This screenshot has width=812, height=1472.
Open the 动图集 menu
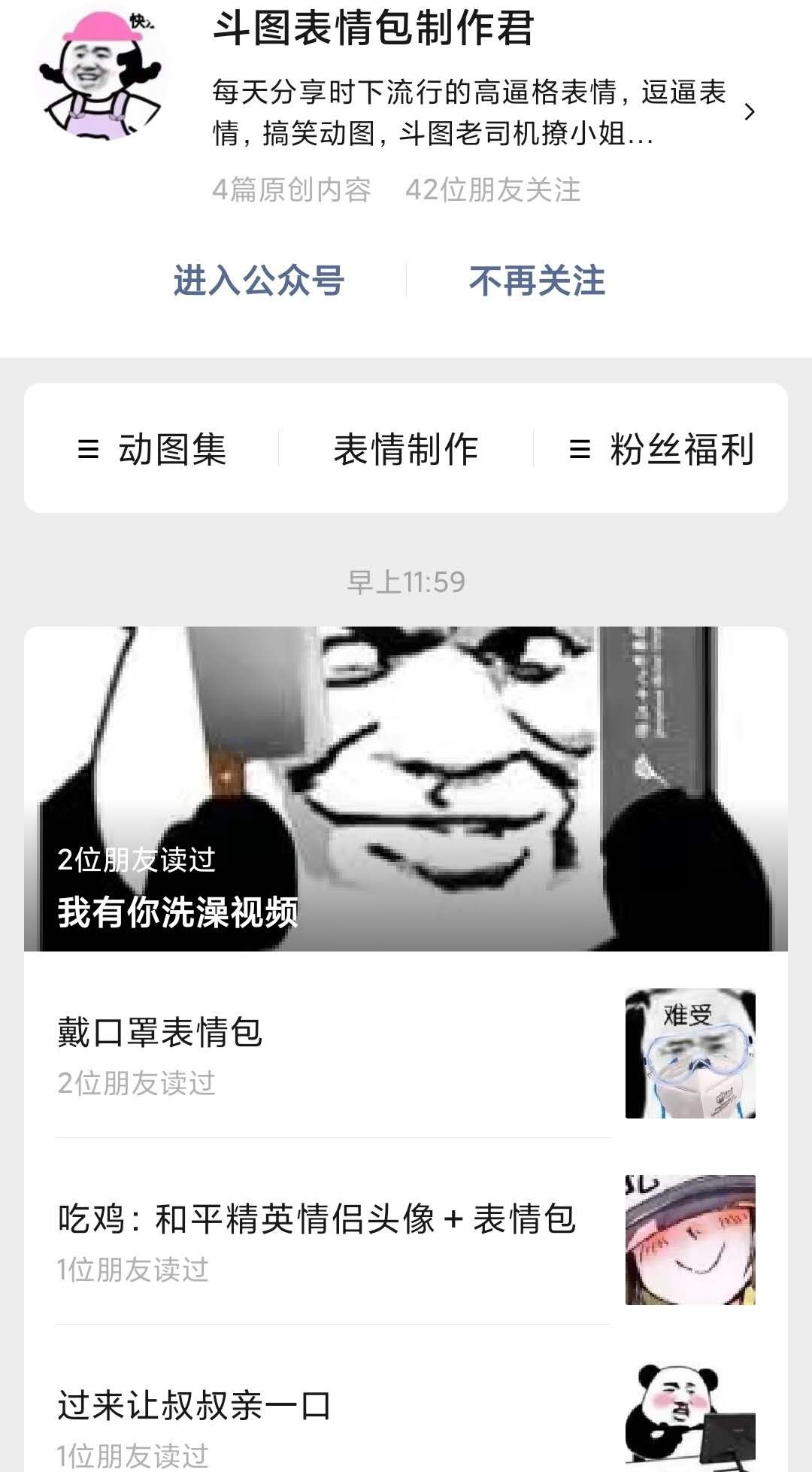click(x=153, y=449)
